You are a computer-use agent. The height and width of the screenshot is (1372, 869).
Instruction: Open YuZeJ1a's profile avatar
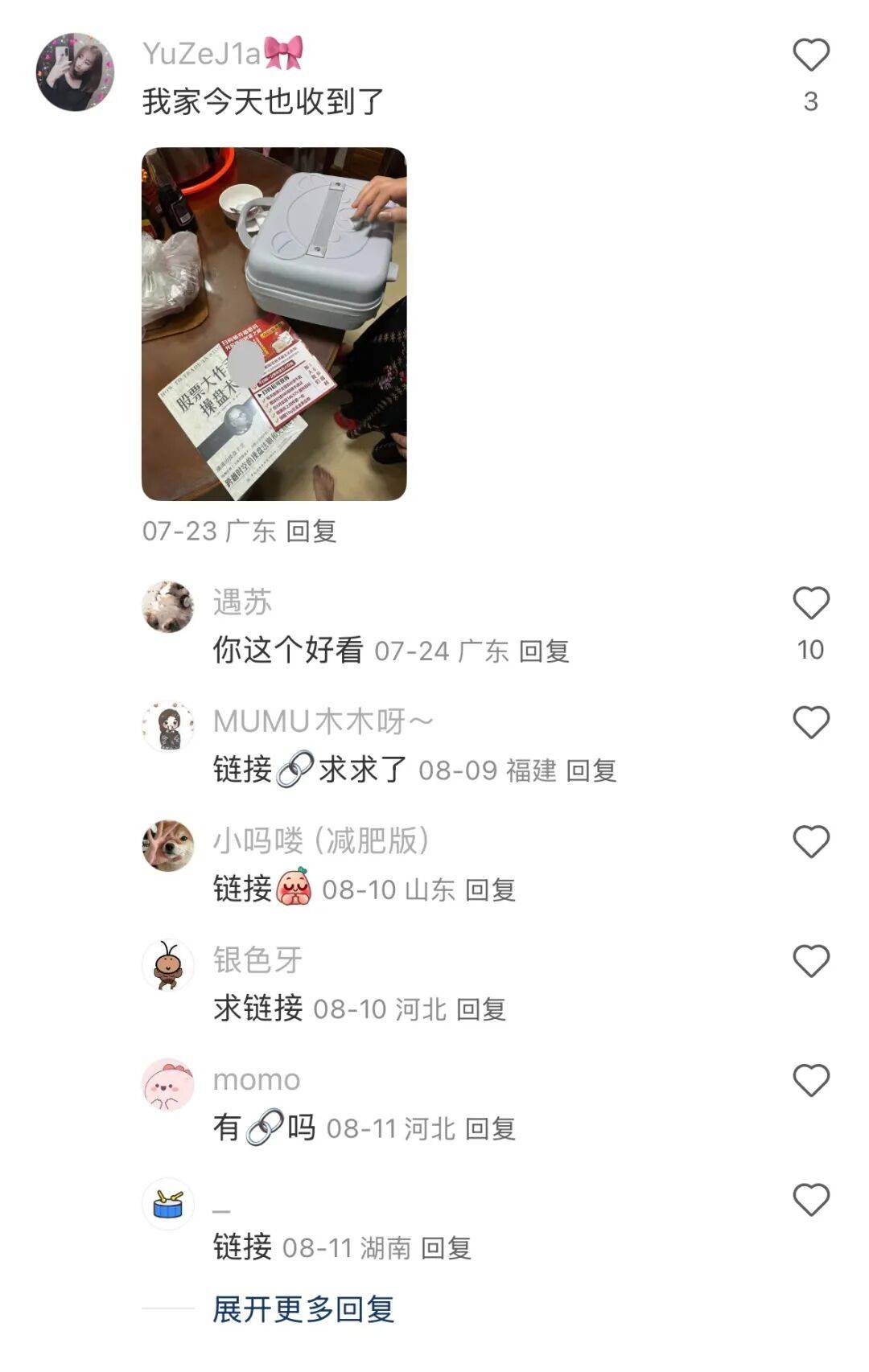click(x=75, y=72)
